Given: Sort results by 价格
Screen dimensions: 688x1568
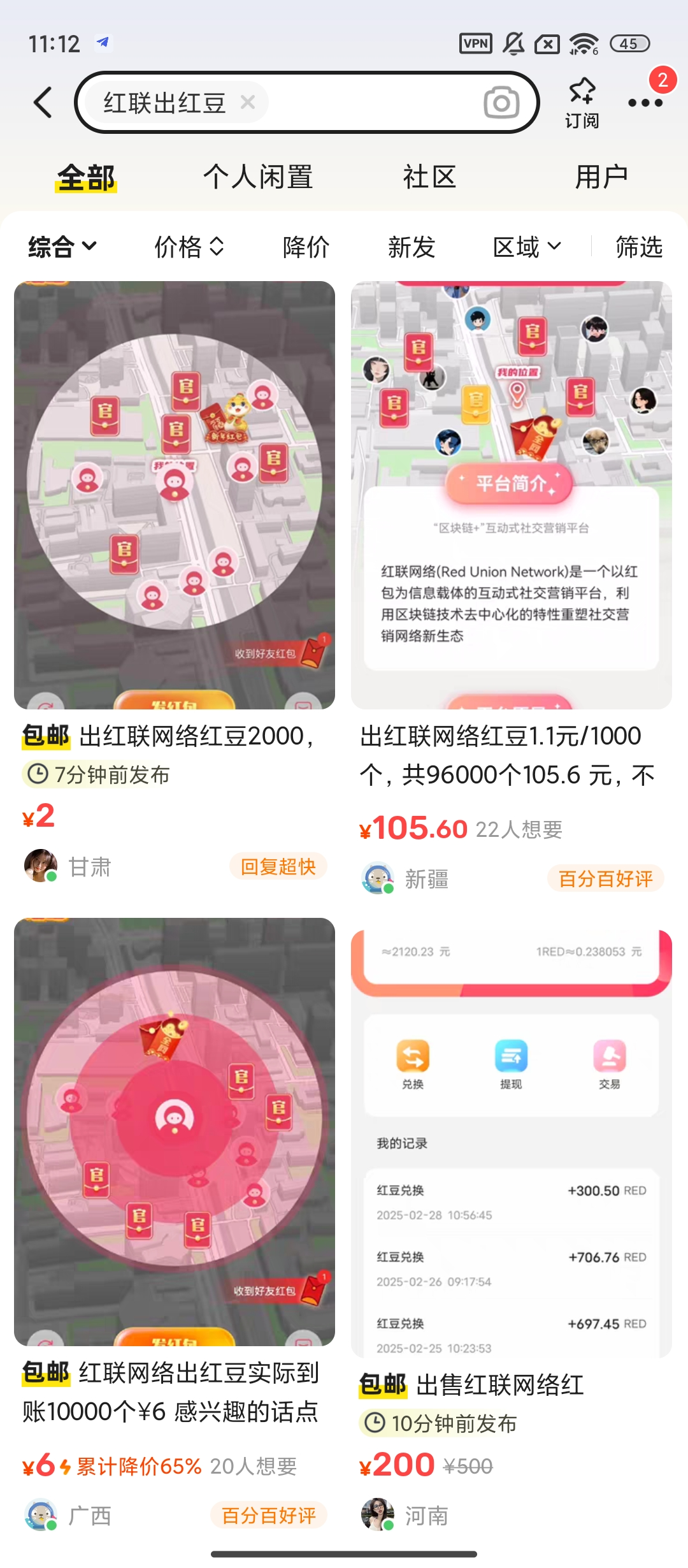Looking at the screenshot, I should pyautogui.click(x=189, y=247).
